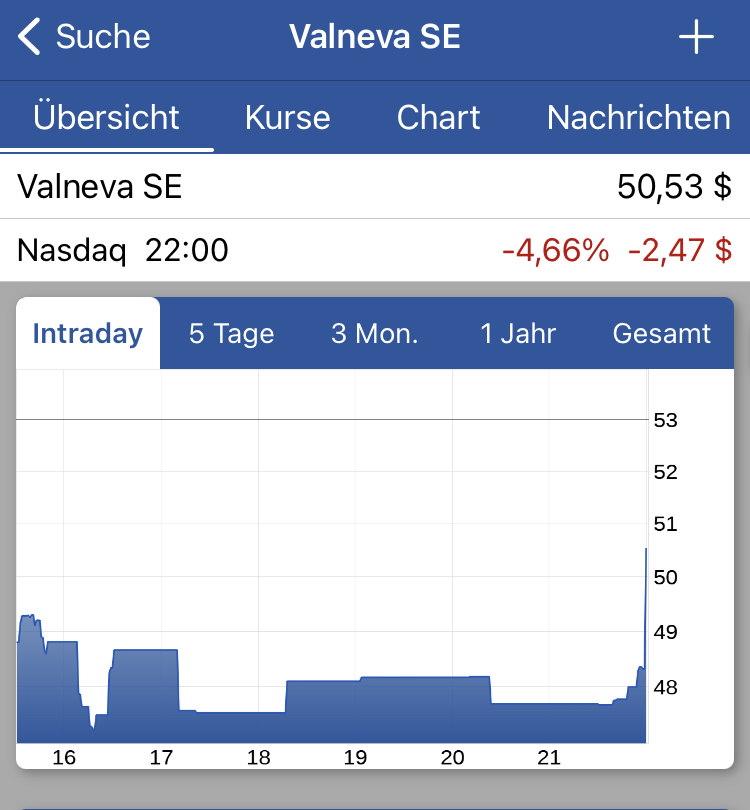Switch to the Chart tab

pyautogui.click(x=438, y=117)
